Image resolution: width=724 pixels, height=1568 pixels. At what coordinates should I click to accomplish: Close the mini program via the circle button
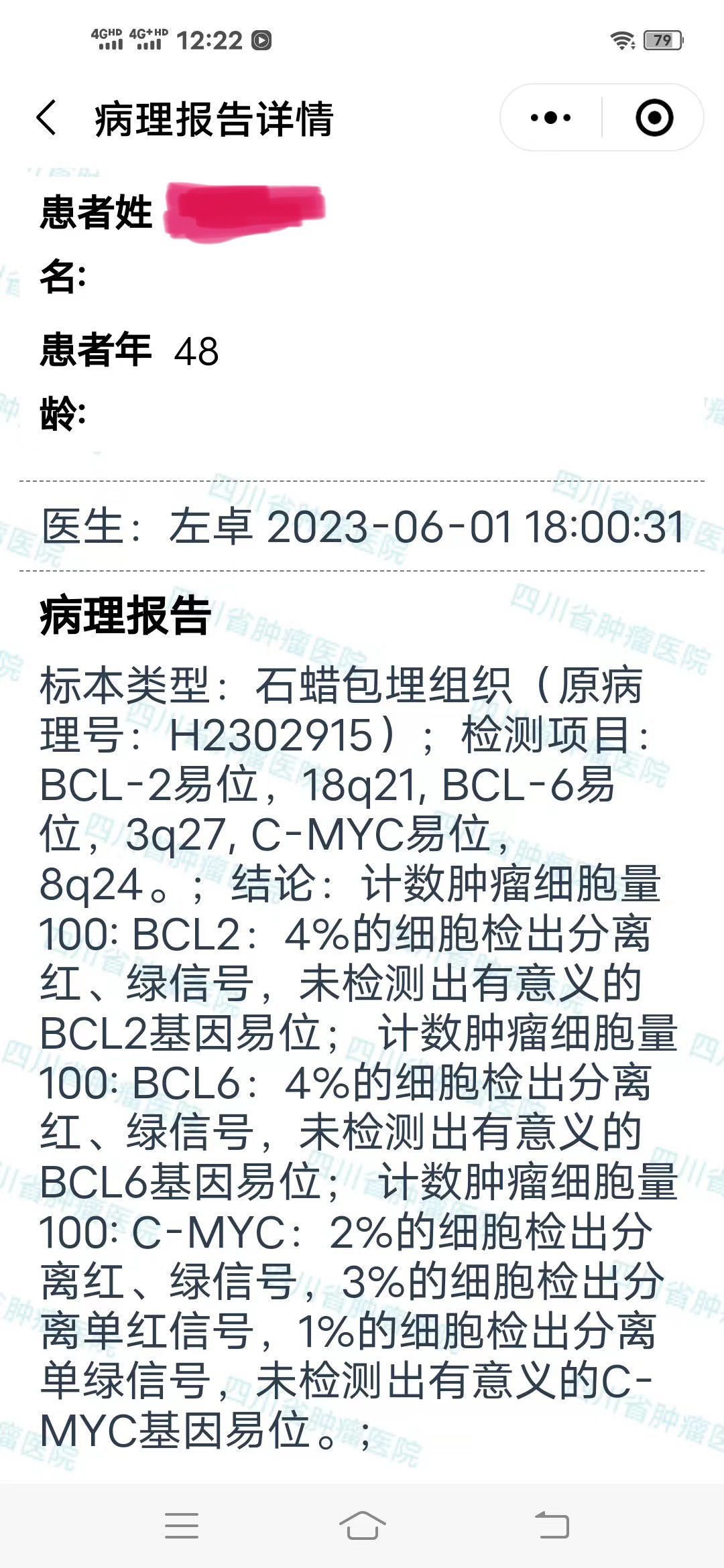tap(654, 118)
